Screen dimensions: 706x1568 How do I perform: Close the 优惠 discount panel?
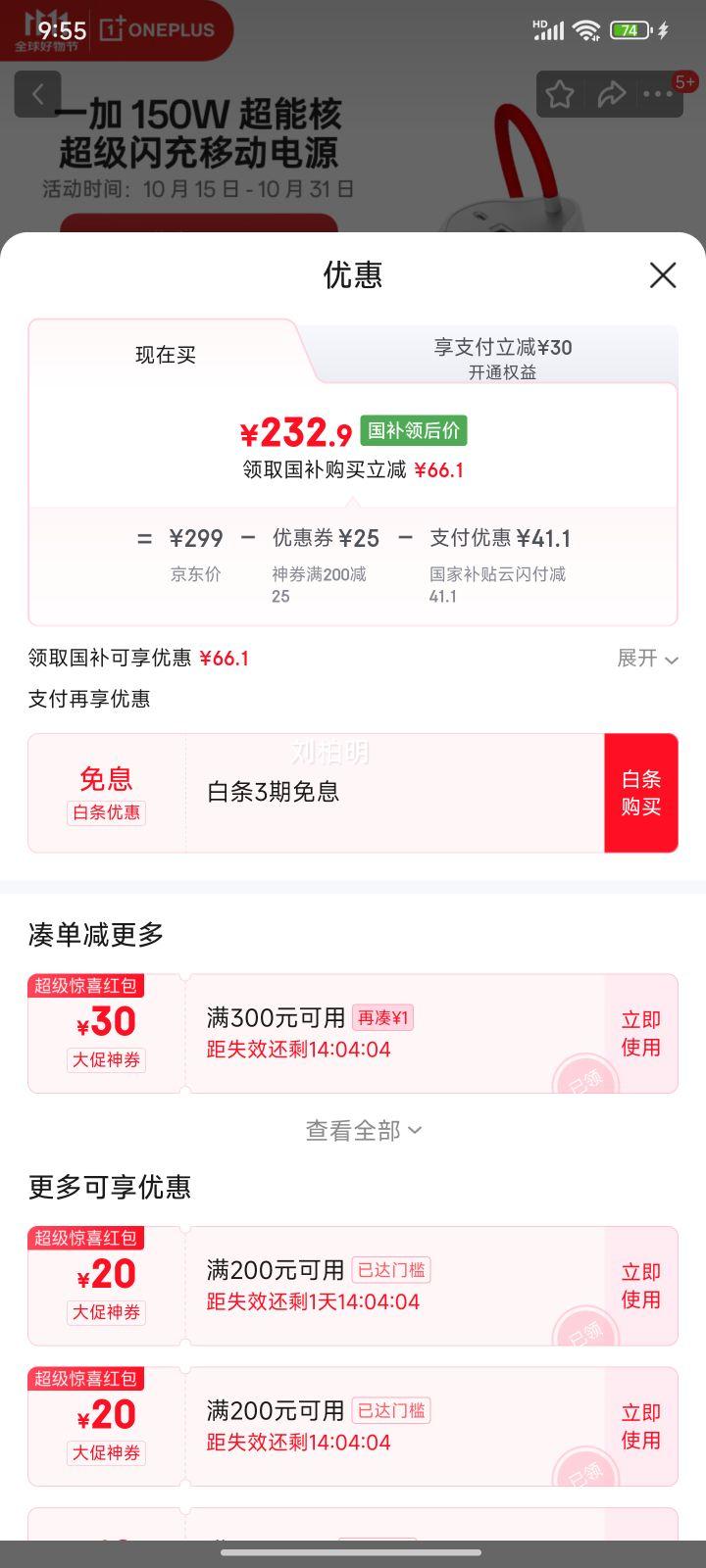point(663,275)
